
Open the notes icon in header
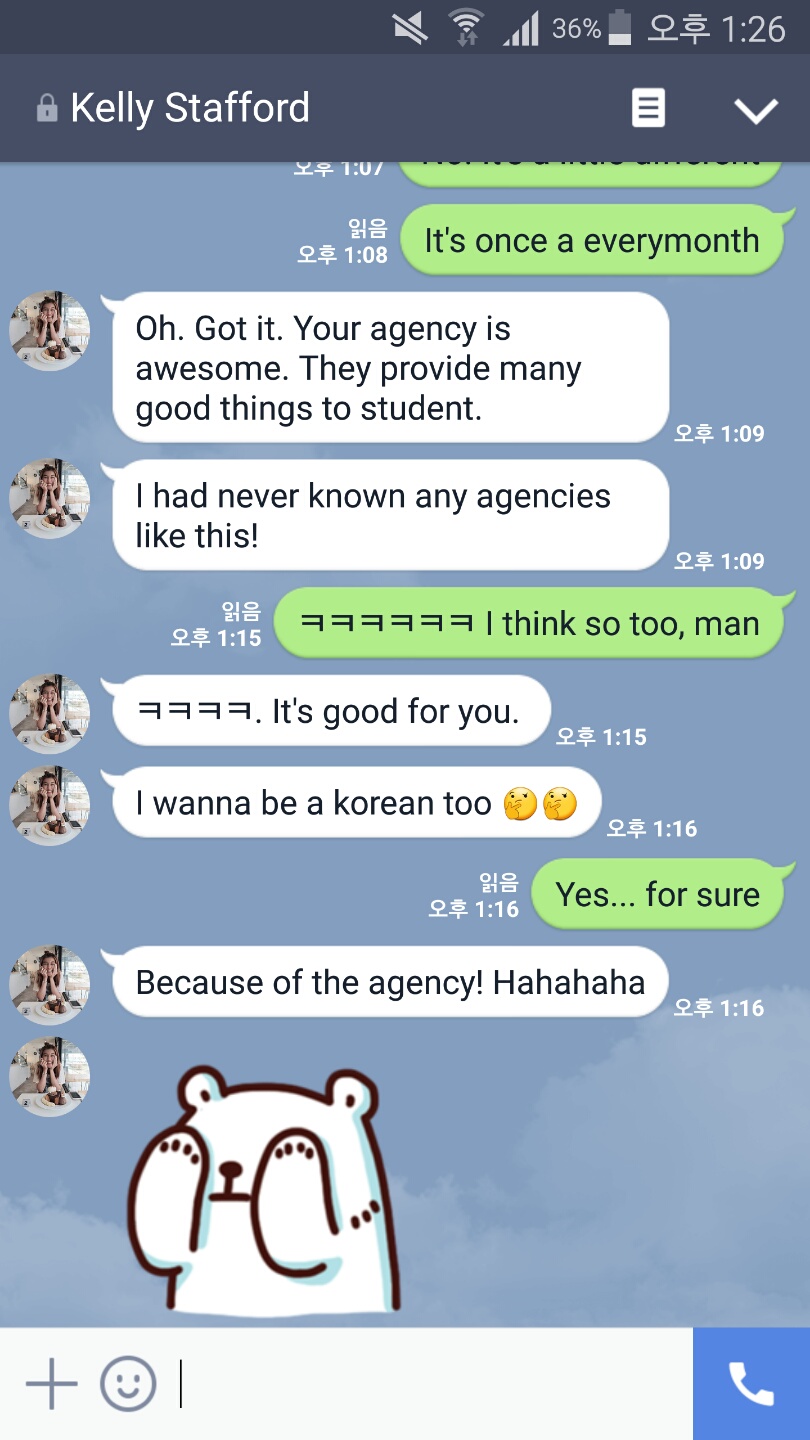click(648, 108)
